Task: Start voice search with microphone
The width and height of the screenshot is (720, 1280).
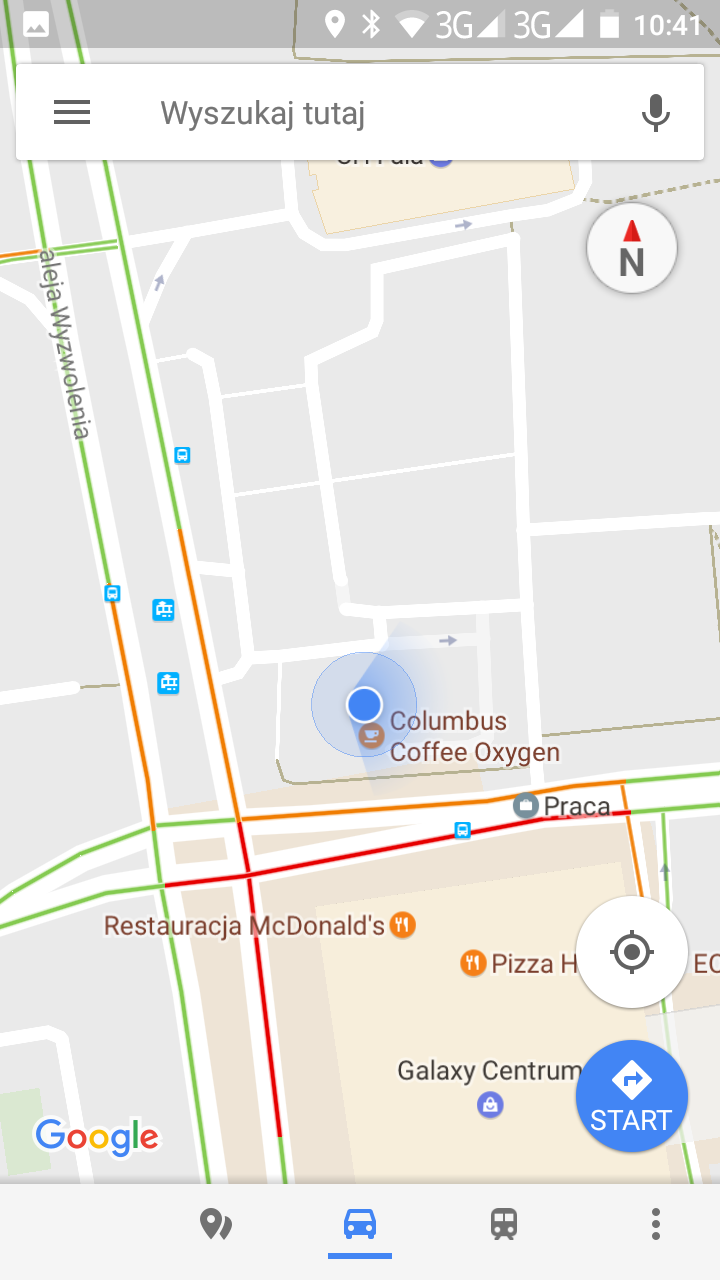Action: [655, 113]
